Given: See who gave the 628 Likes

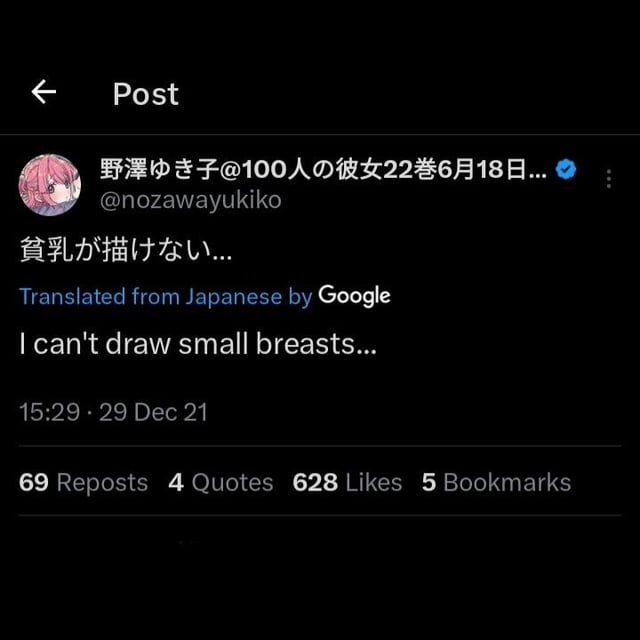Looking at the screenshot, I should click(x=346, y=482).
